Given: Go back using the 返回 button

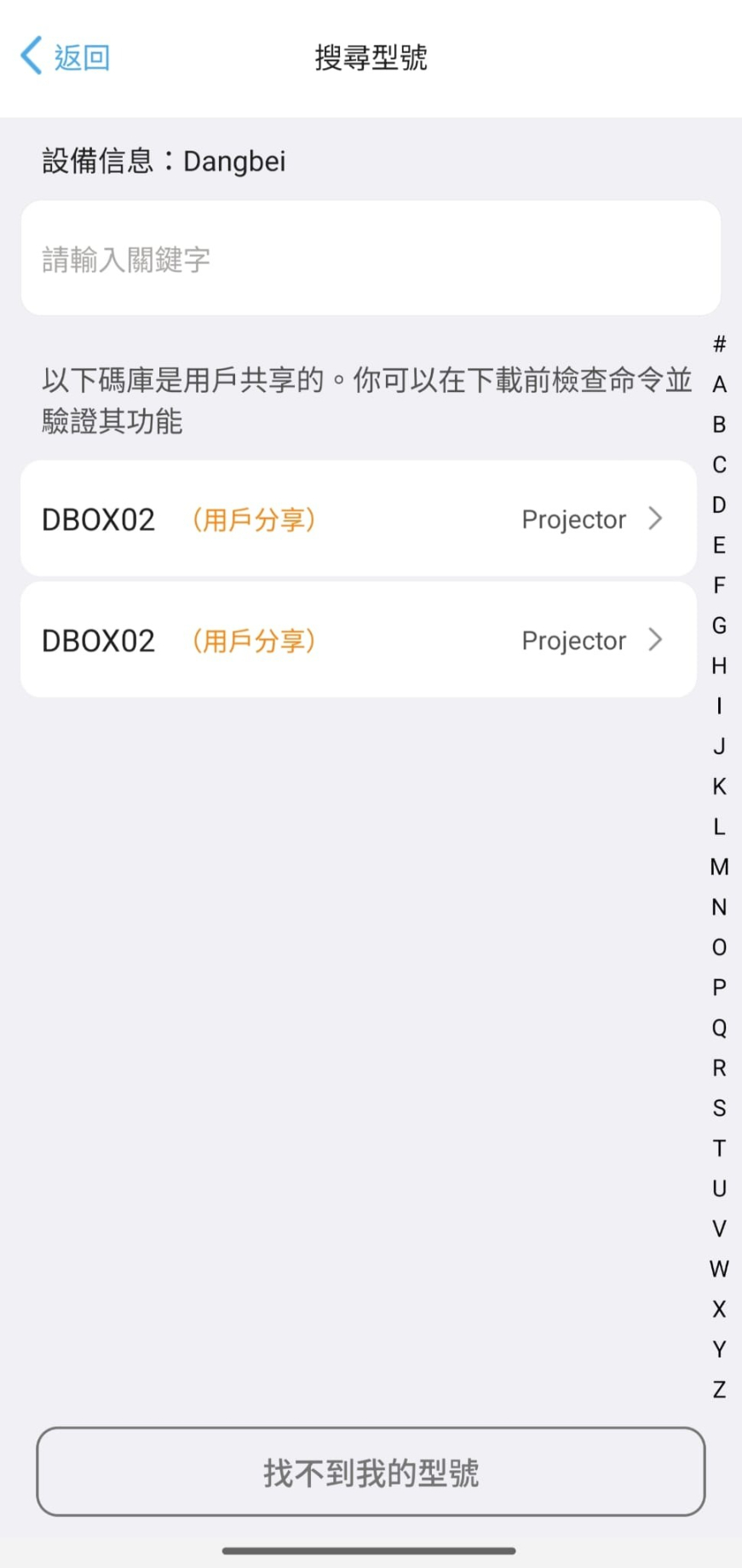Looking at the screenshot, I should (x=66, y=57).
